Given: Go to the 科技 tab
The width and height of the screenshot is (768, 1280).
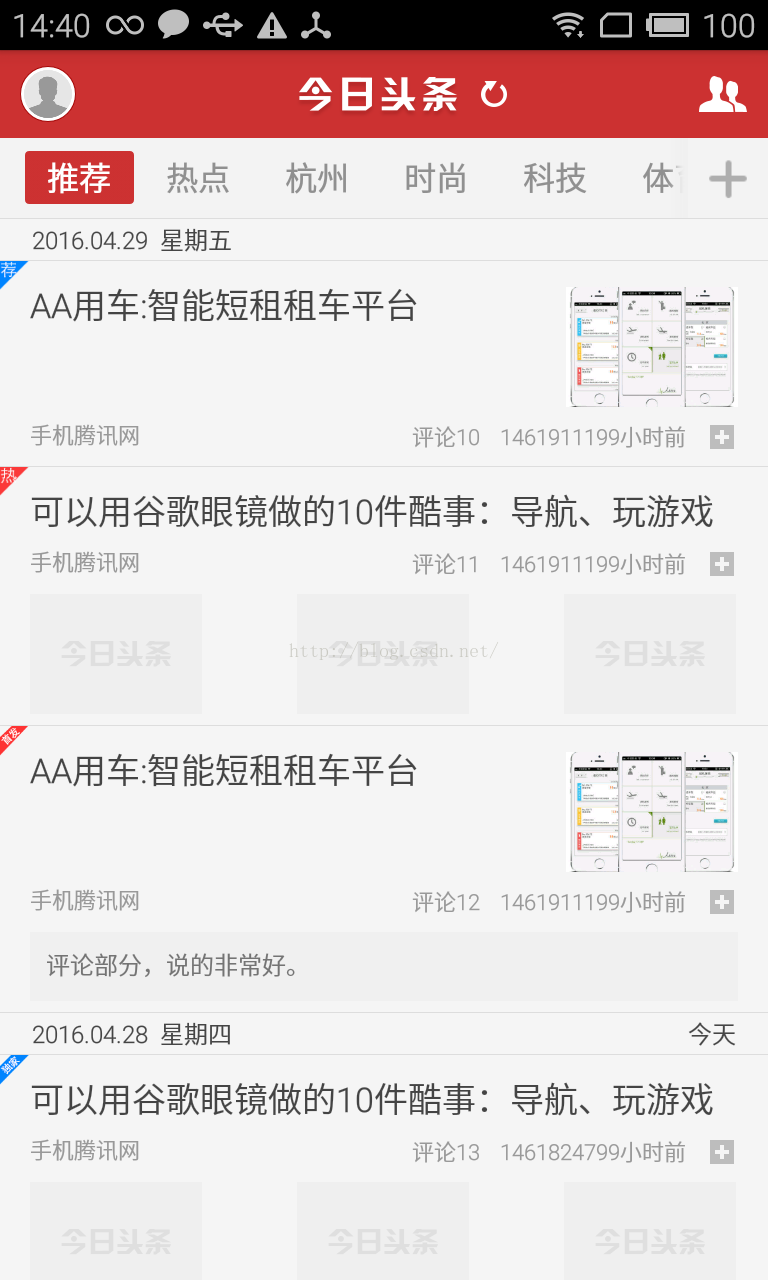Looking at the screenshot, I should [554, 178].
